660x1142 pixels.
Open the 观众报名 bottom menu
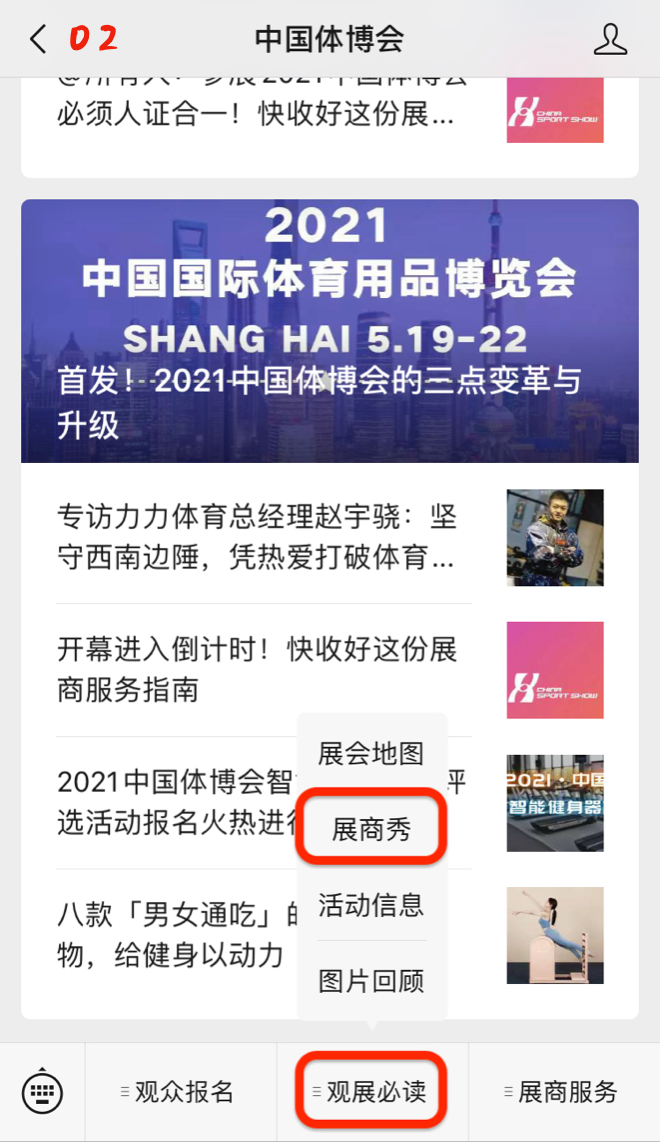pyautogui.click(x=181, y=1092)
